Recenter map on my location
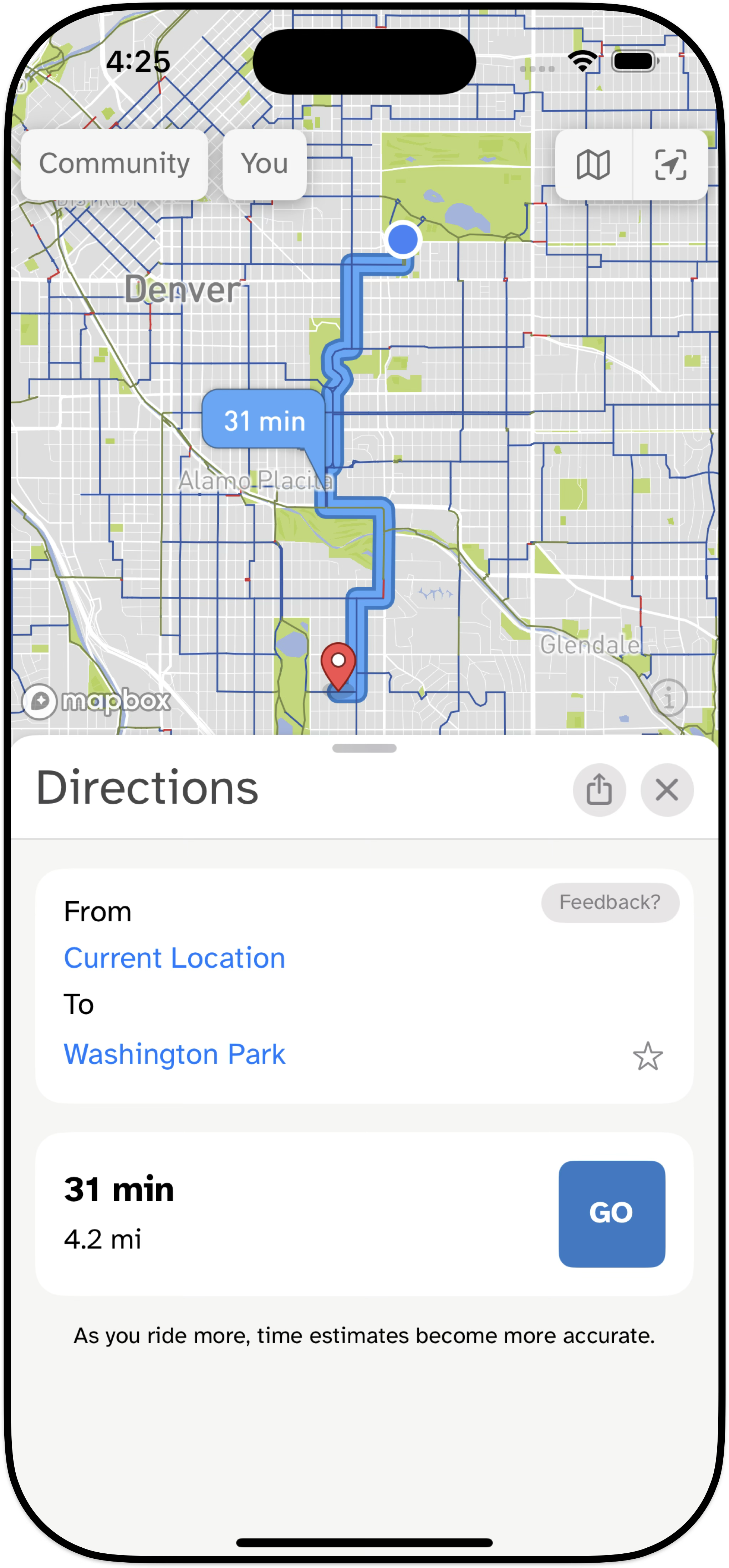The height and width of the screenshot is (1568, 729). pos(671,164)
